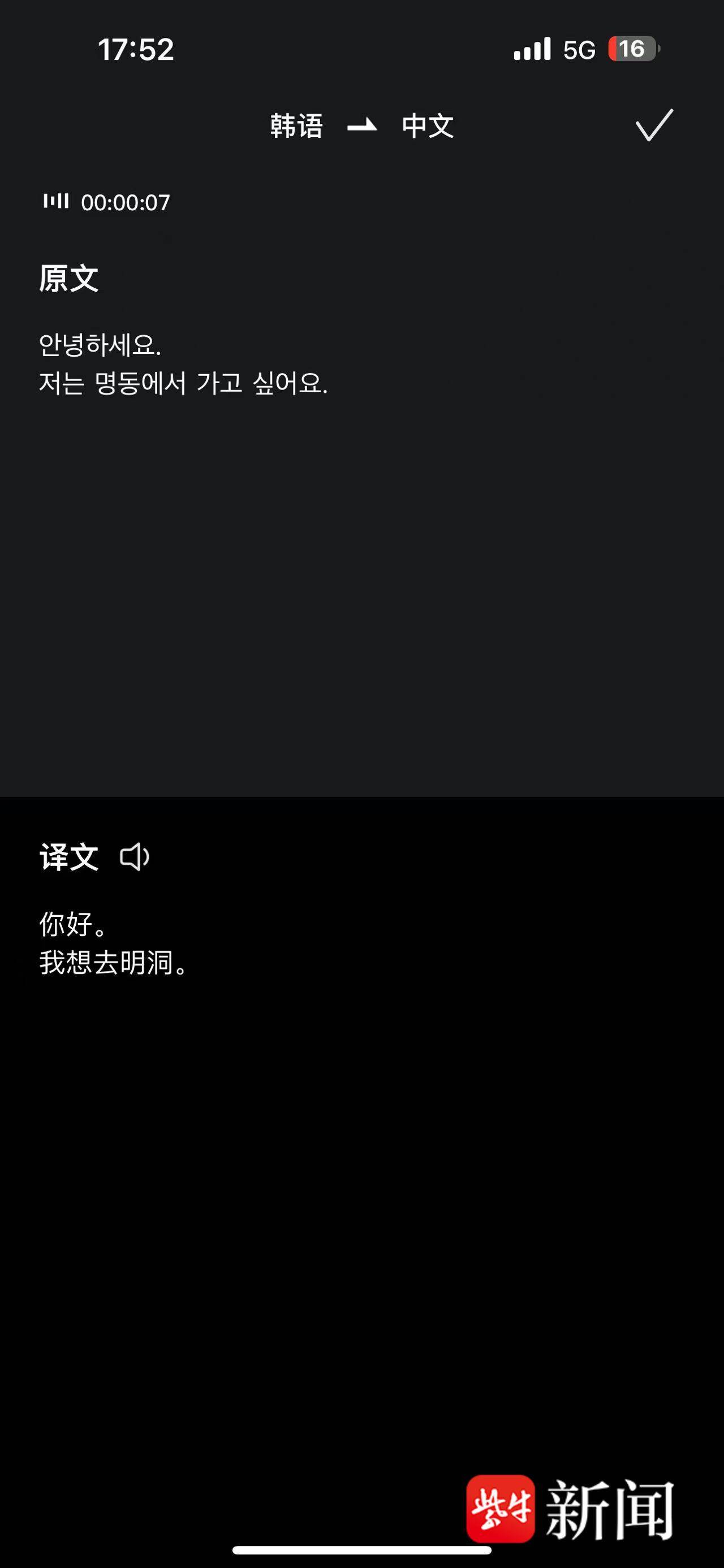Tap the 00:00:07 audio recording indicator
The width and height of the screenshot is (724, 1568).
[106, 202]
